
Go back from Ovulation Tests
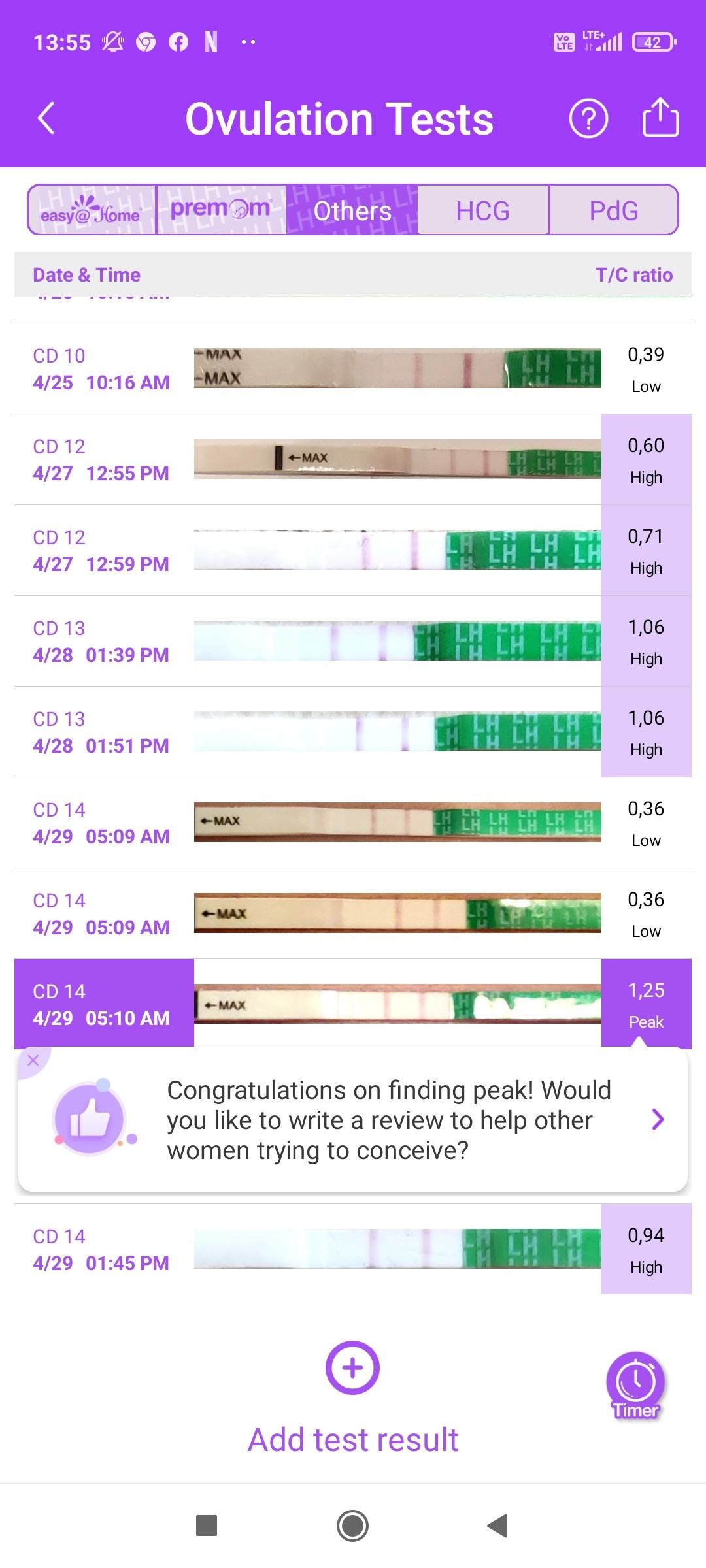pyautogui.click(x=46, y=119)
